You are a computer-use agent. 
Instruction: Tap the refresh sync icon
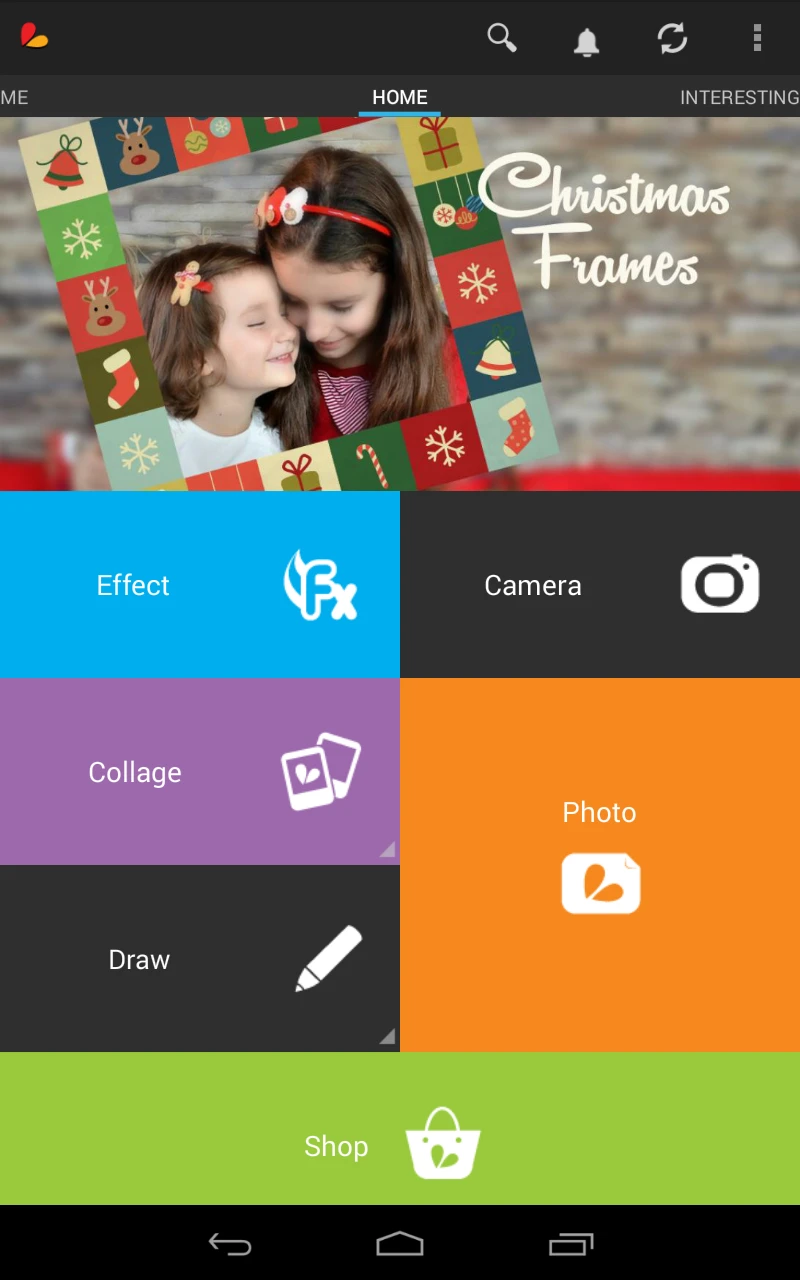tap(672, 39)
